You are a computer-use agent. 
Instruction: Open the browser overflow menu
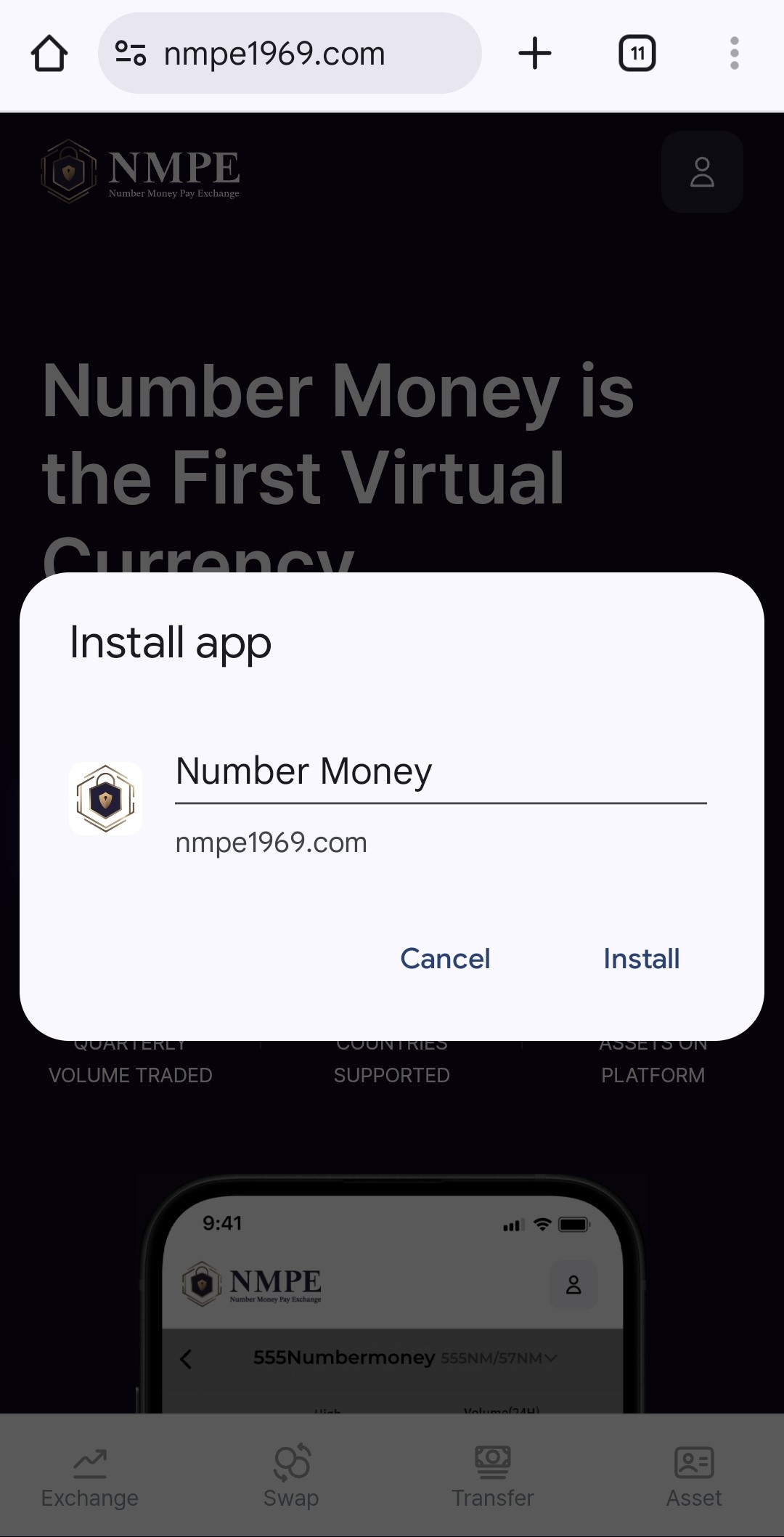coord(735,54)
